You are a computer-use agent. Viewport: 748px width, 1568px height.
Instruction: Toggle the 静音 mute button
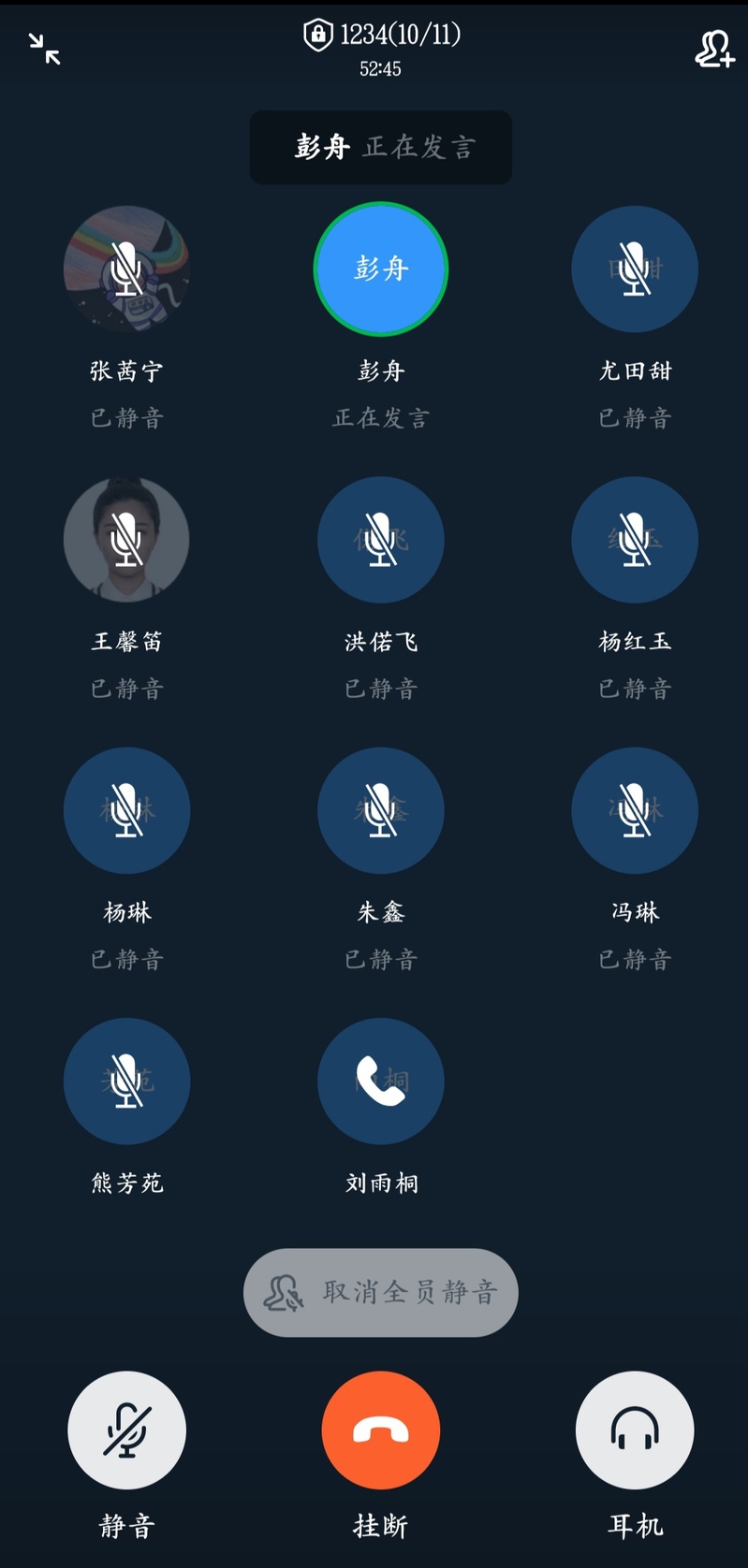pyautogui.click(x=126, y=1430)
